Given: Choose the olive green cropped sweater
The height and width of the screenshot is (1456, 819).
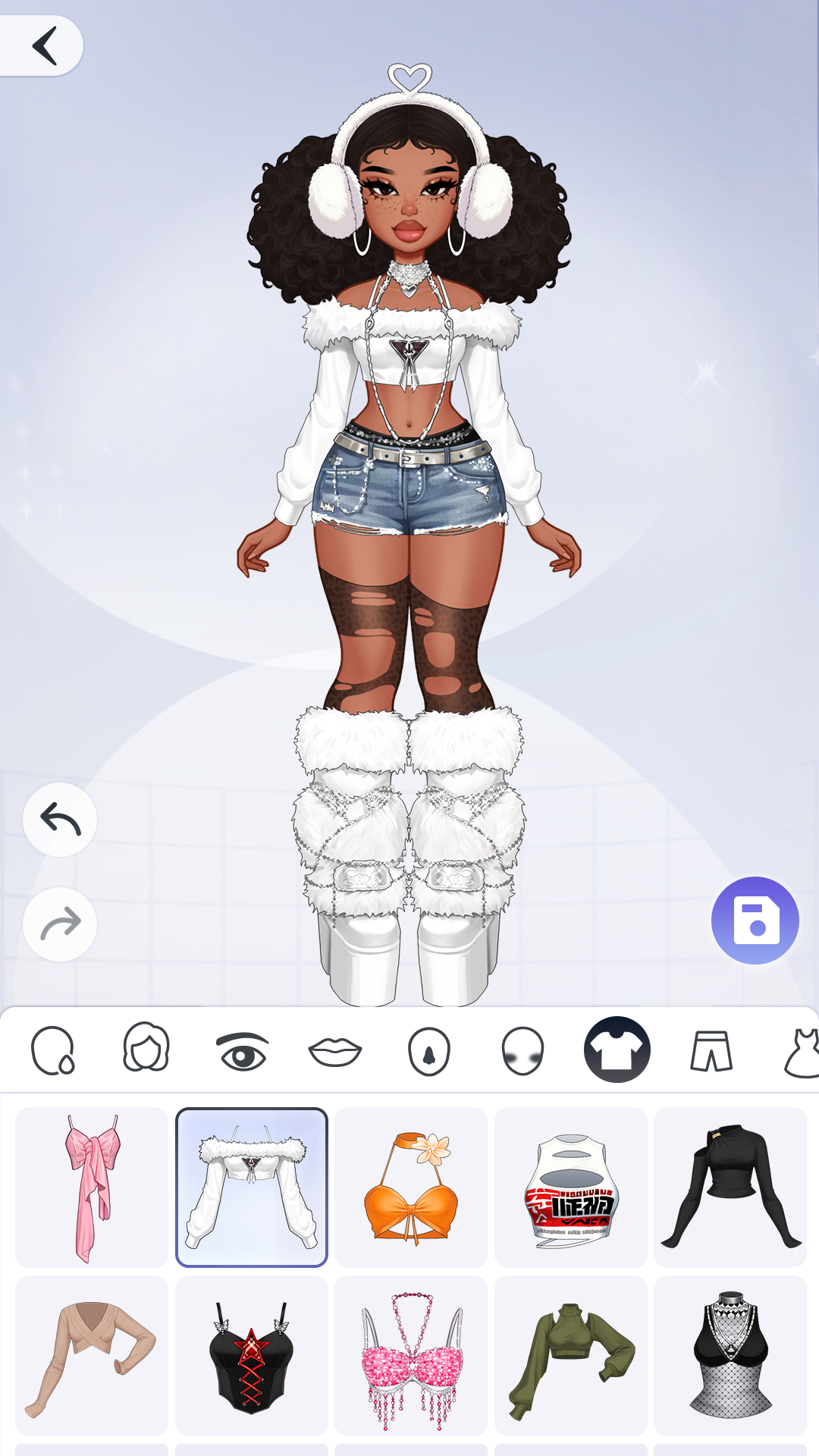Looking at the screenshot, I should (571, 1355).
